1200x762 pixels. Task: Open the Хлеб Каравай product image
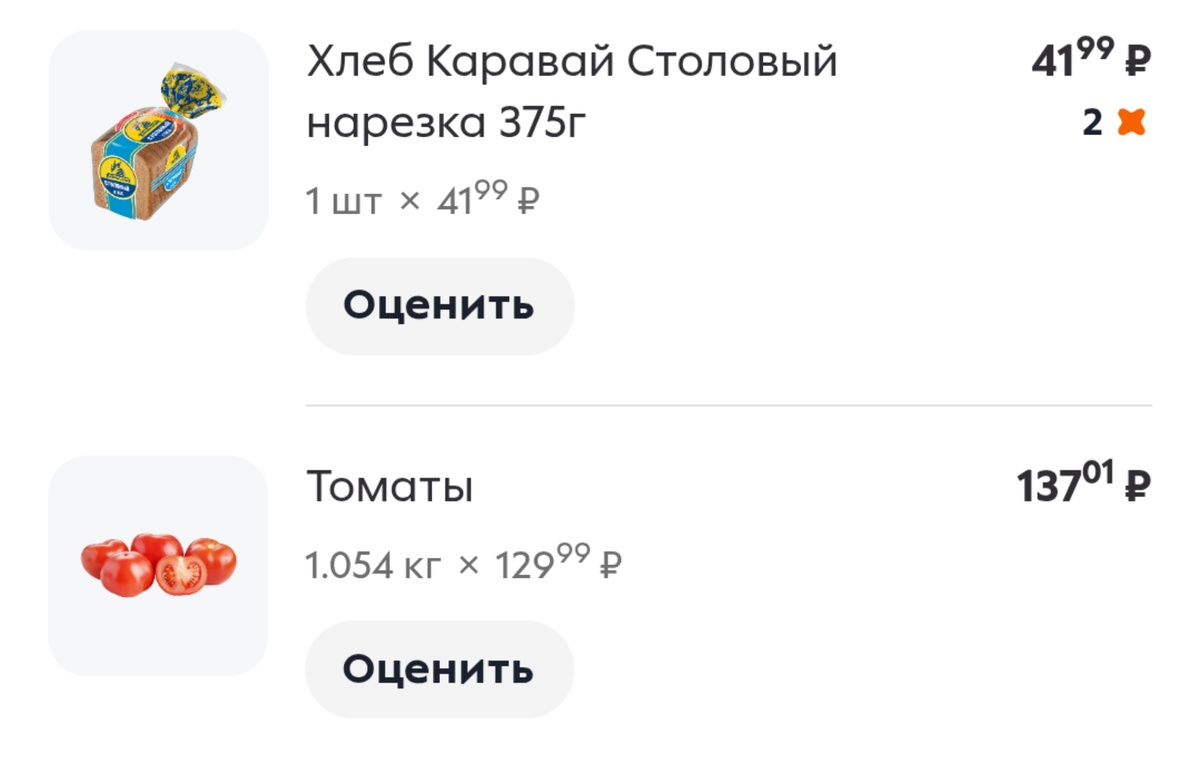[158, 140]
